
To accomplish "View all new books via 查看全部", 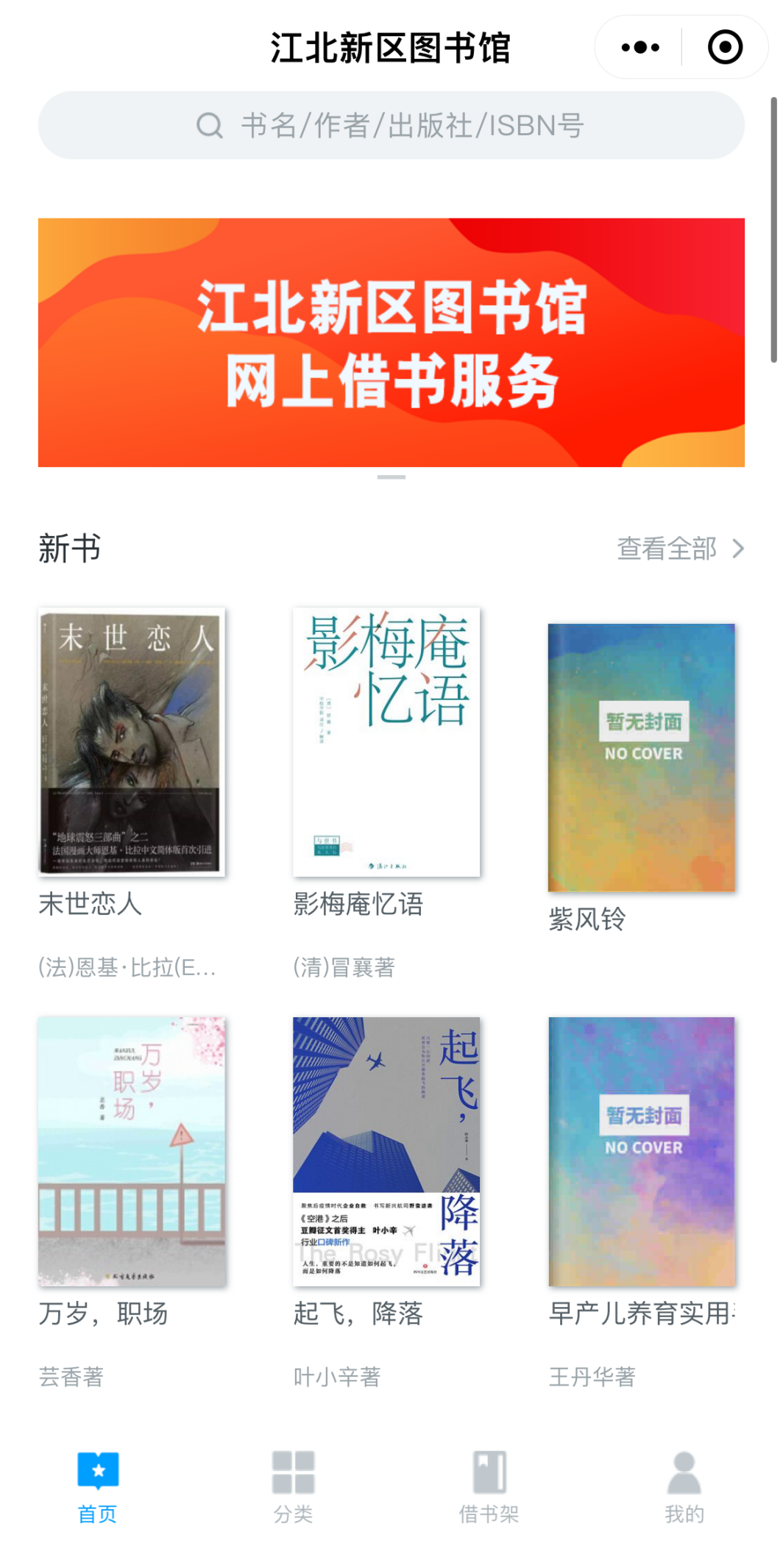I will 680,549.
